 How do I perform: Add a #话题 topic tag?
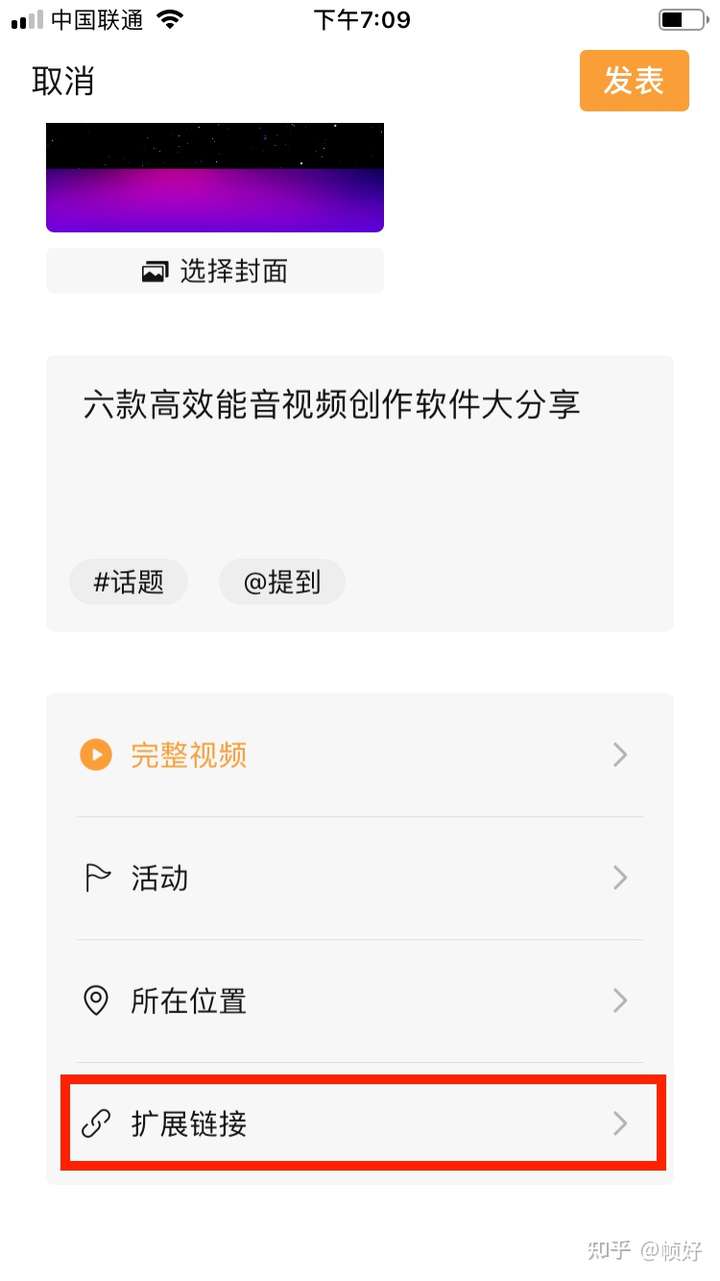129,582
